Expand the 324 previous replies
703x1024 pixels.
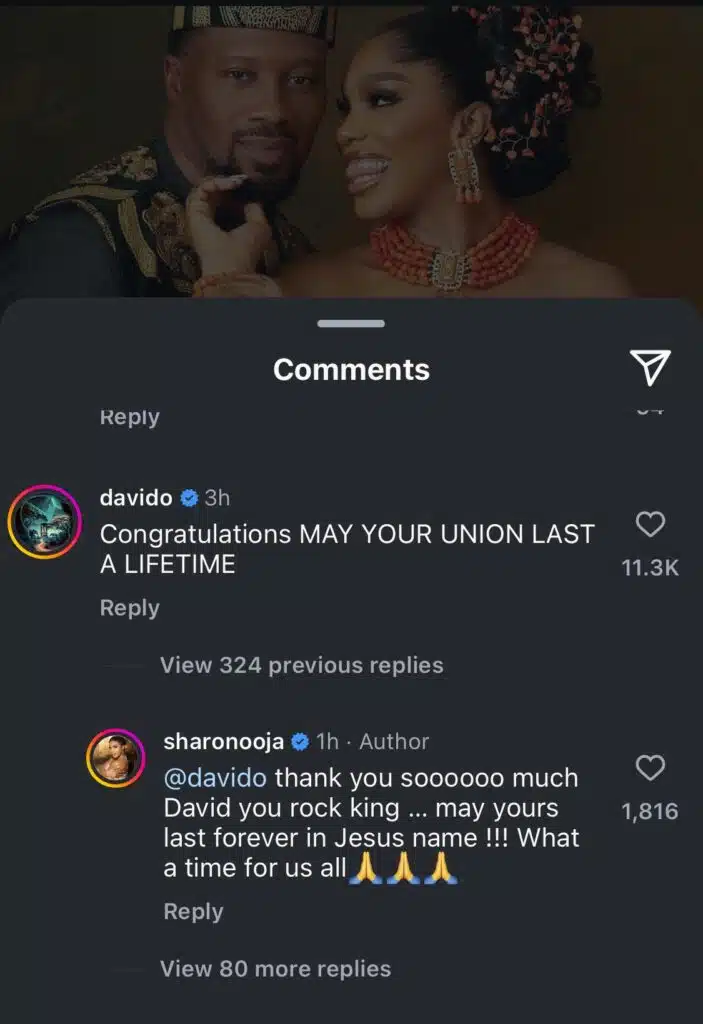(301, 665)
